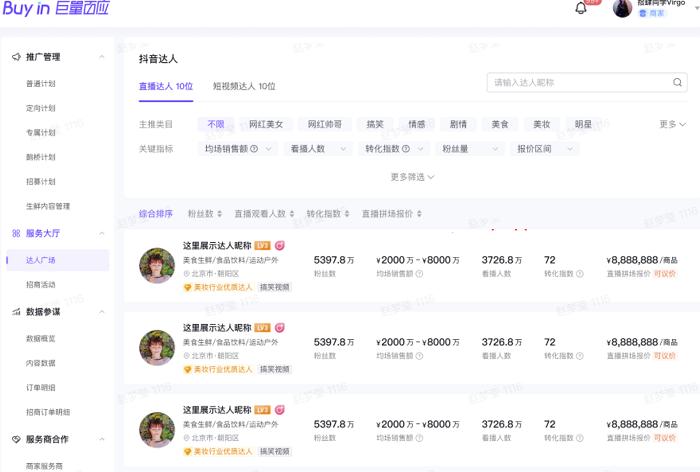Go to 招商活动 in sidebar

pyautogui.click(x=40, y=285)
